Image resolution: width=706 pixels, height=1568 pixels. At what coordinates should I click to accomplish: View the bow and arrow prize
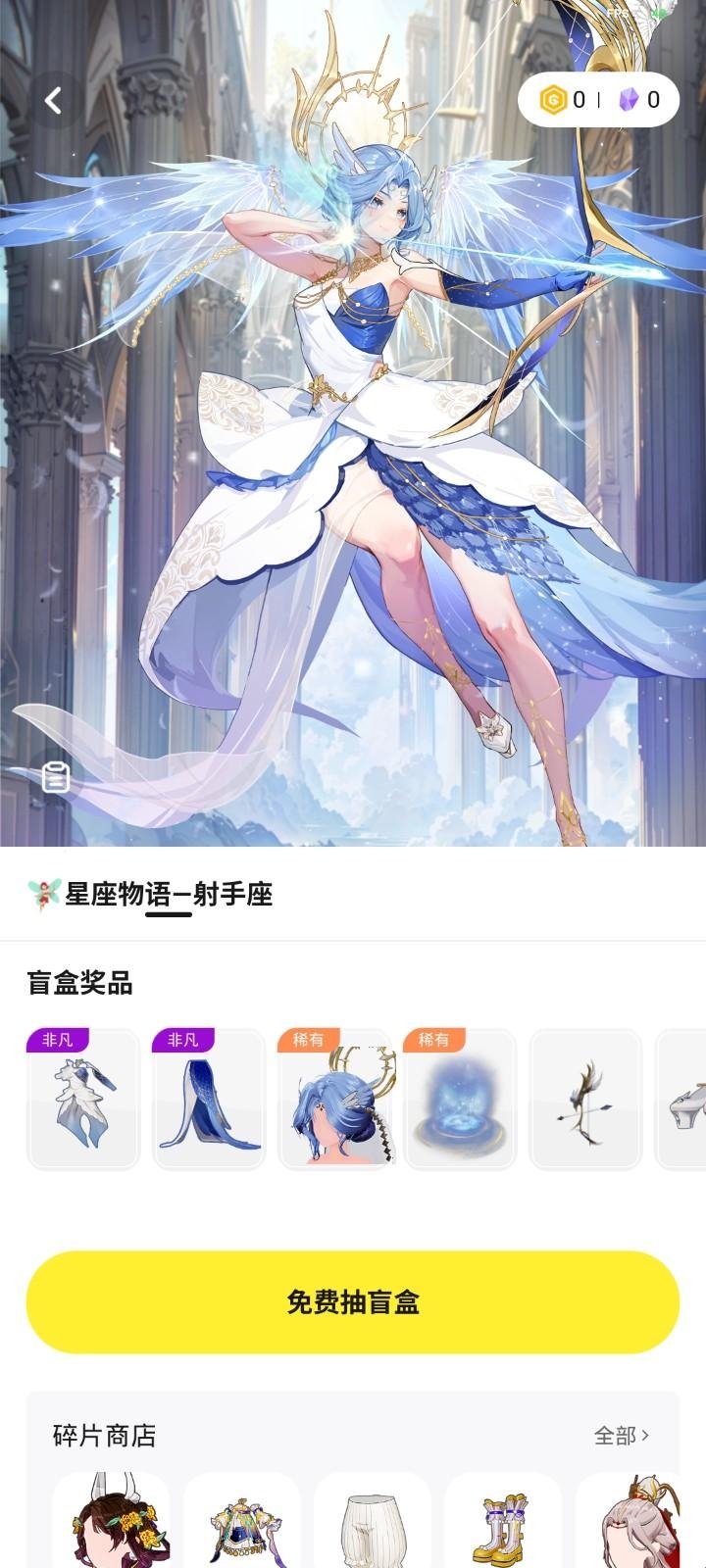(x=585, y=1101)
